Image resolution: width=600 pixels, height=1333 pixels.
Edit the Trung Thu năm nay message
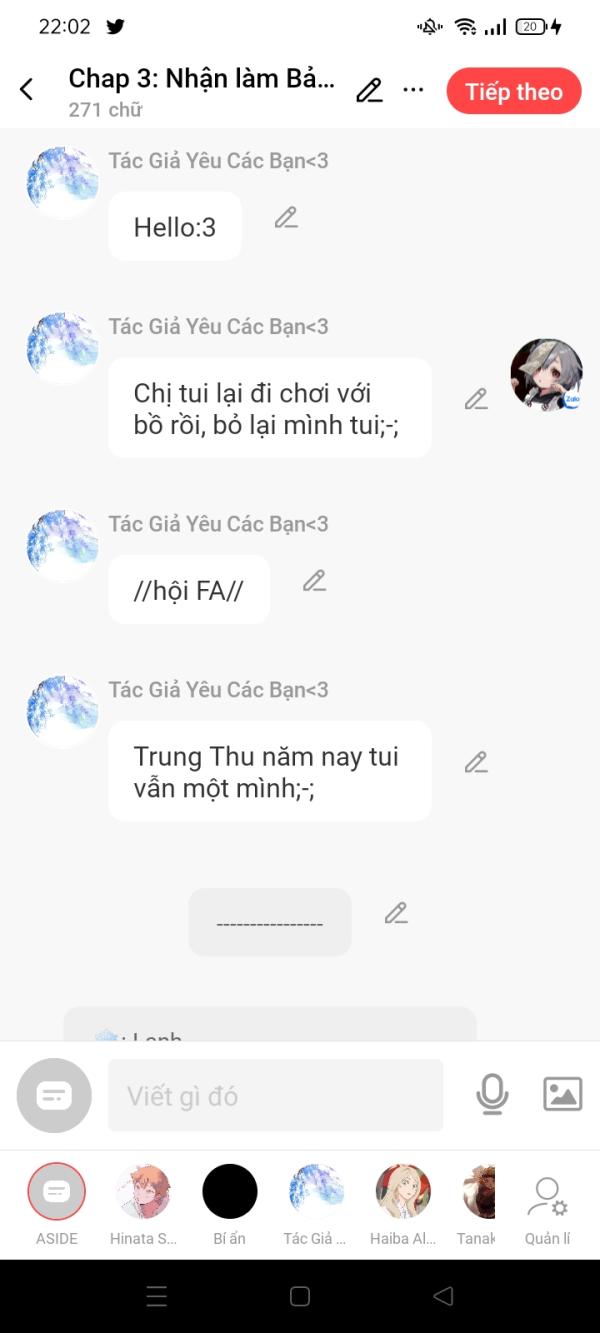click(476, 762)
